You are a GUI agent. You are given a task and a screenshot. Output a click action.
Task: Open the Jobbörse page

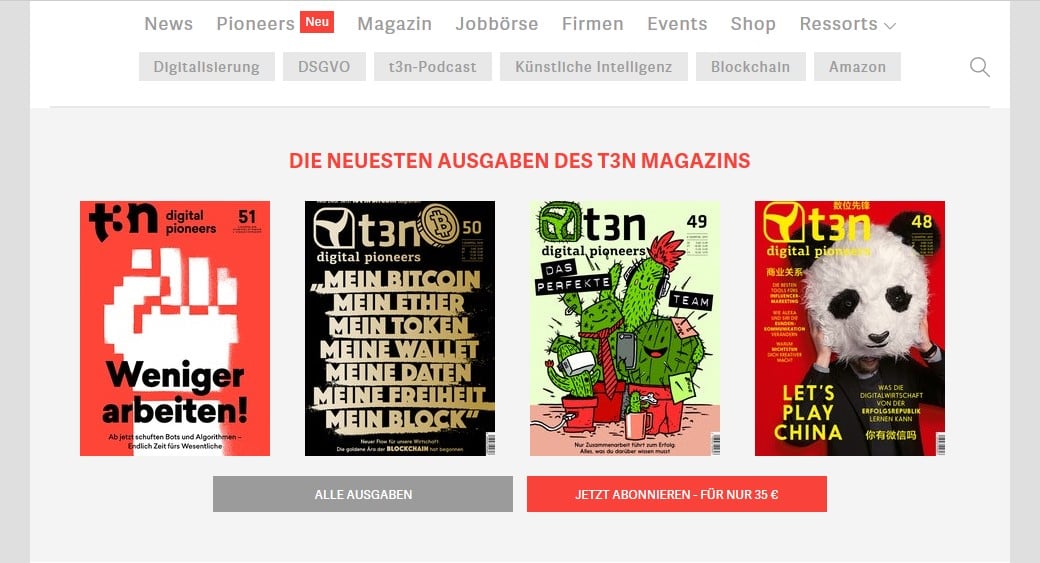pos(496,23)
